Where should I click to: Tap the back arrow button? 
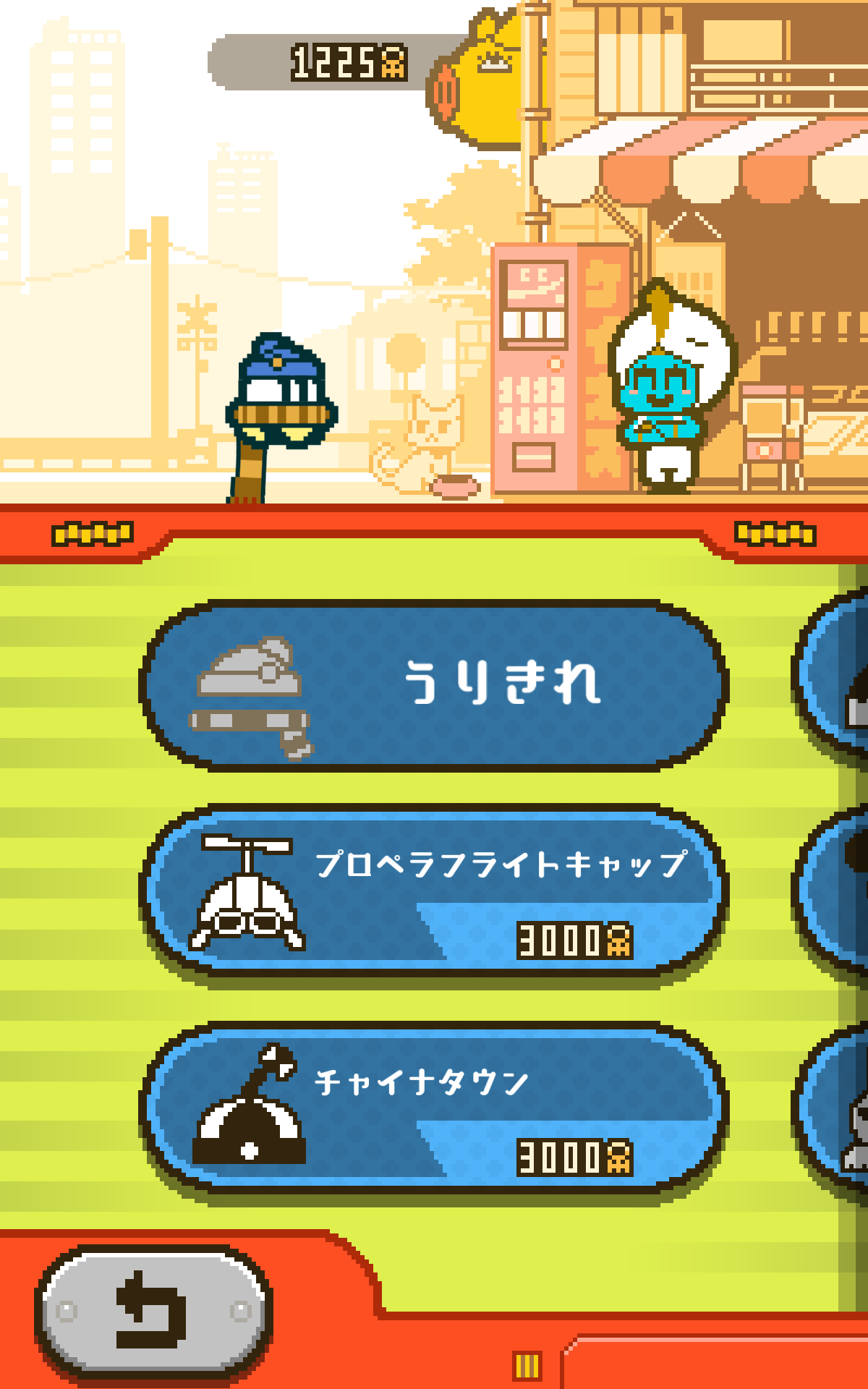[153, 1309]
